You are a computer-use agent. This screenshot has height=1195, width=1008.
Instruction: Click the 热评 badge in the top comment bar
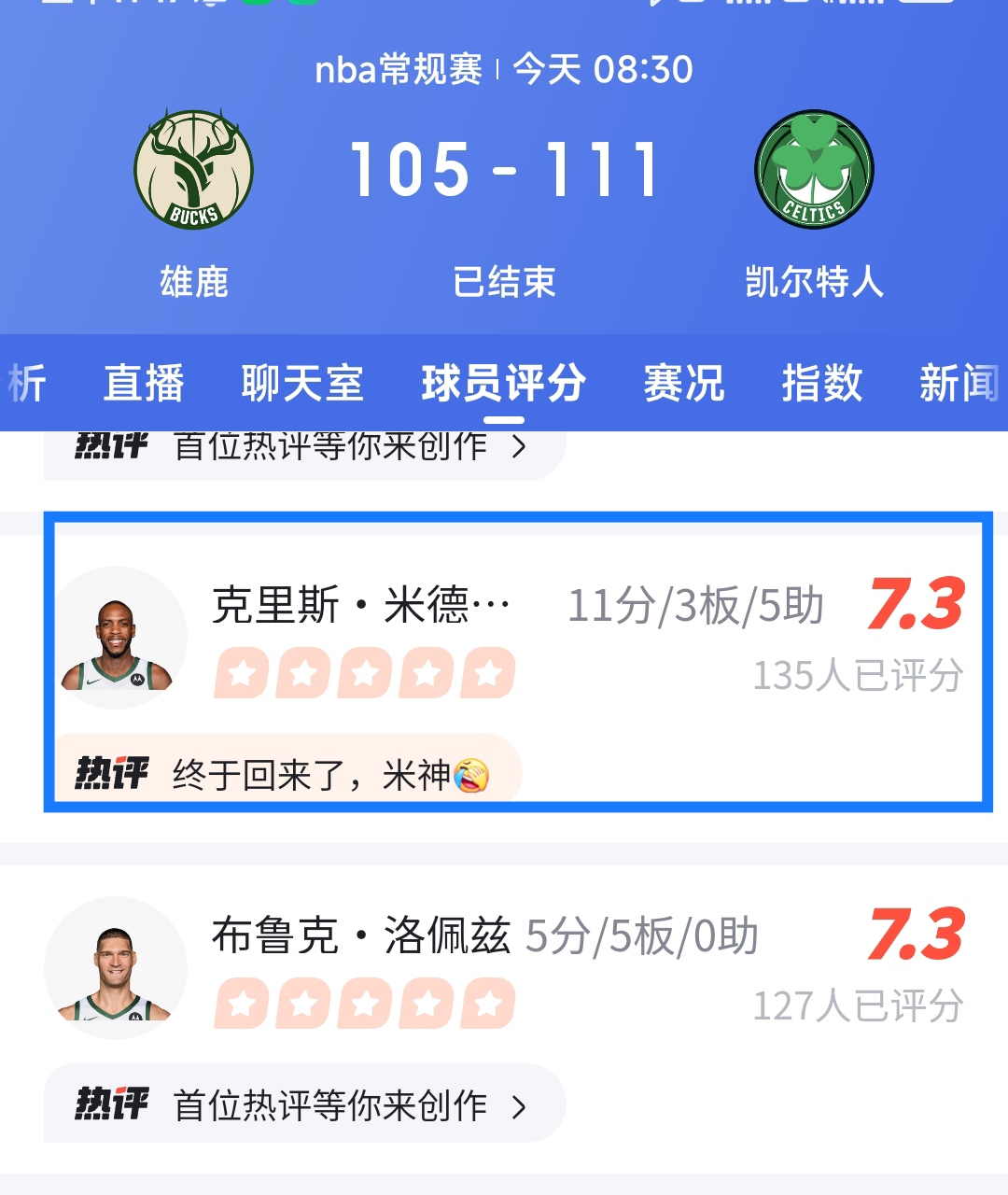tap(109, 446)
